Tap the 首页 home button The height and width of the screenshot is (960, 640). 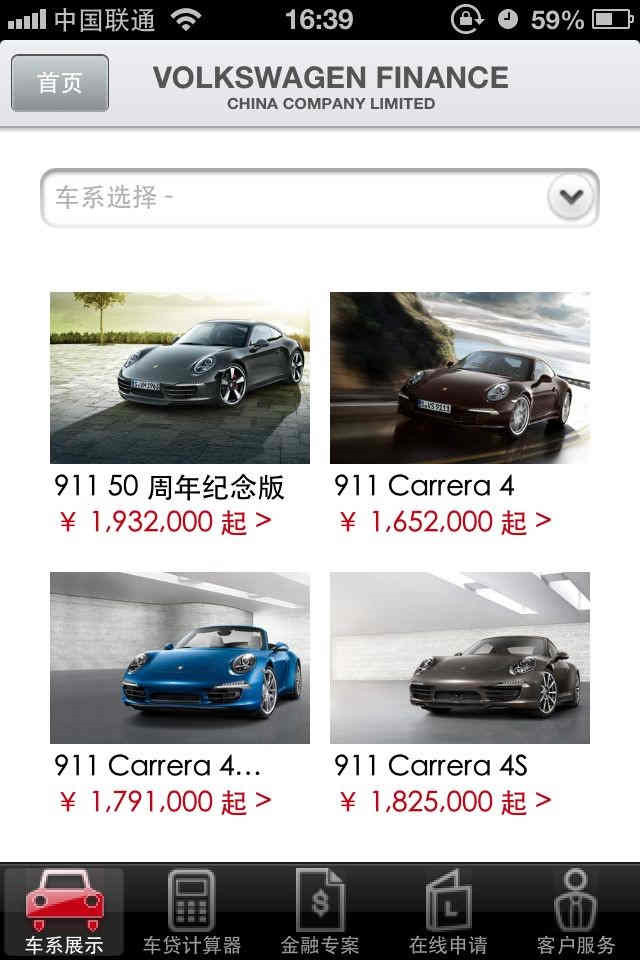point(60,83)
